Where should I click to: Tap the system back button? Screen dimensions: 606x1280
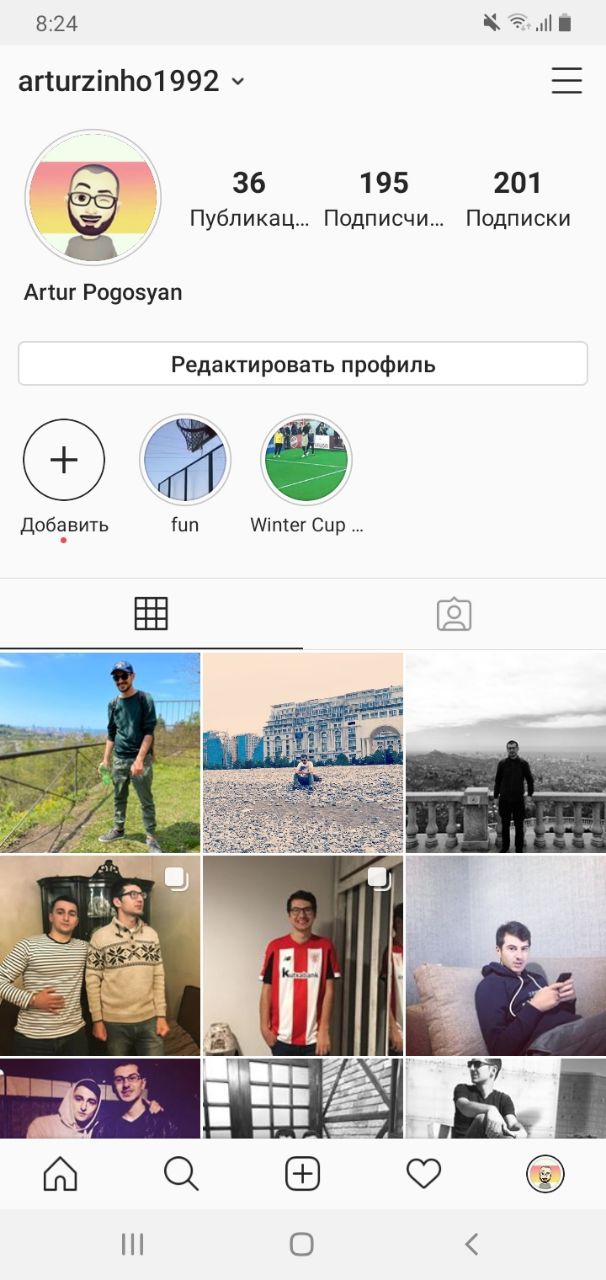click(x=472, y=1244)
